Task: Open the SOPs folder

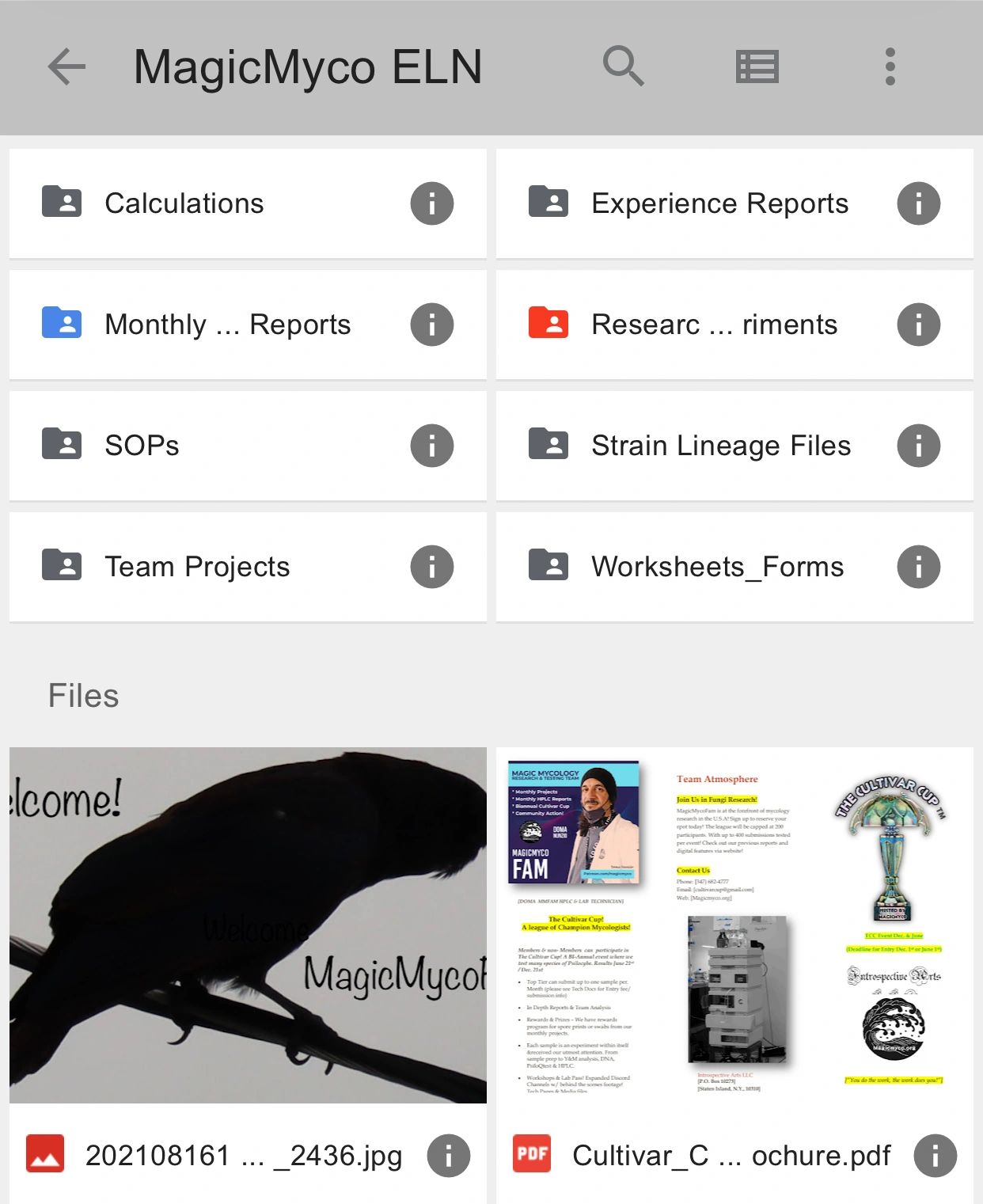Action: (x=142, y=446)
